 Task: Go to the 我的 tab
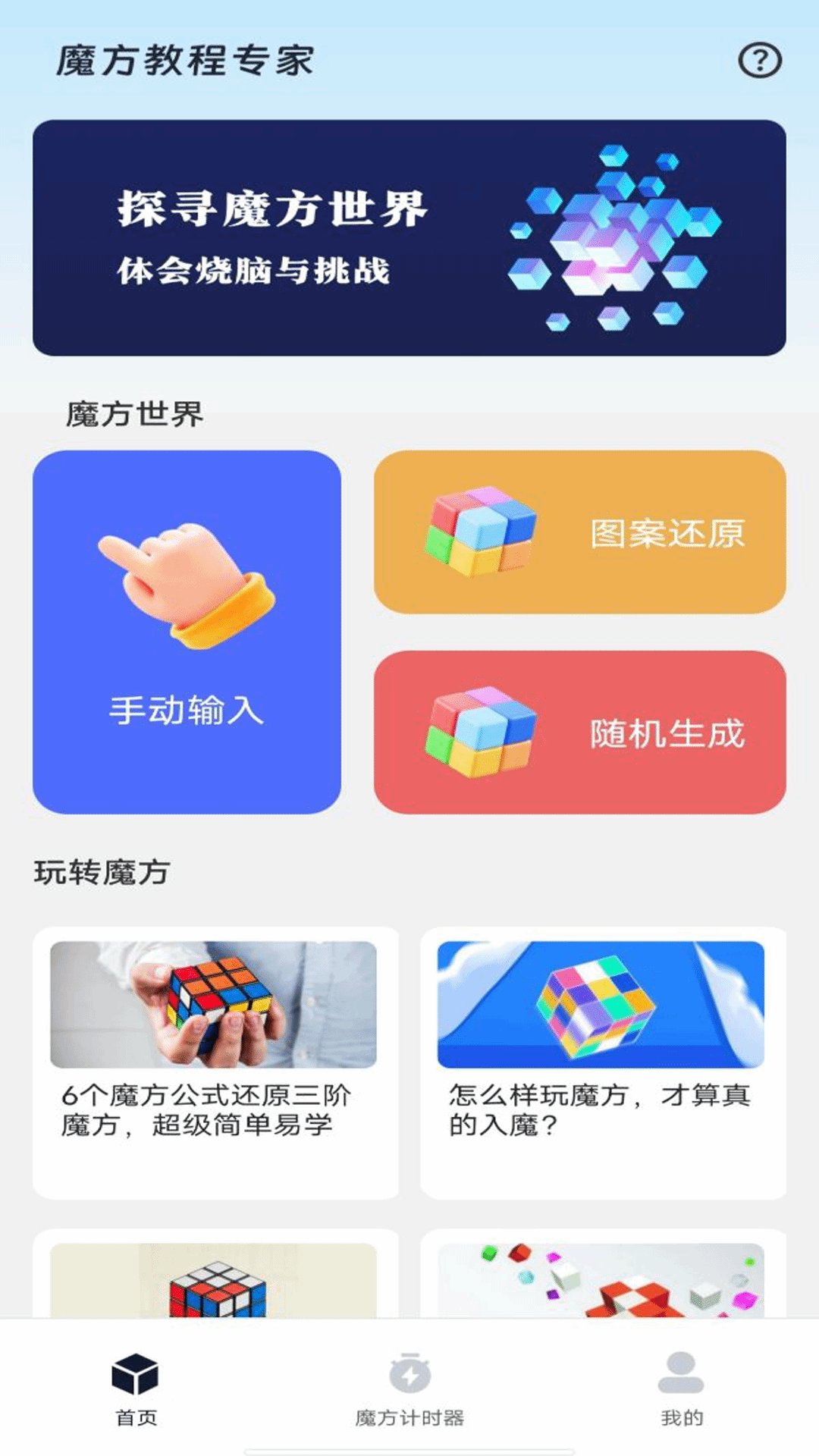(x=681, y=1389)
